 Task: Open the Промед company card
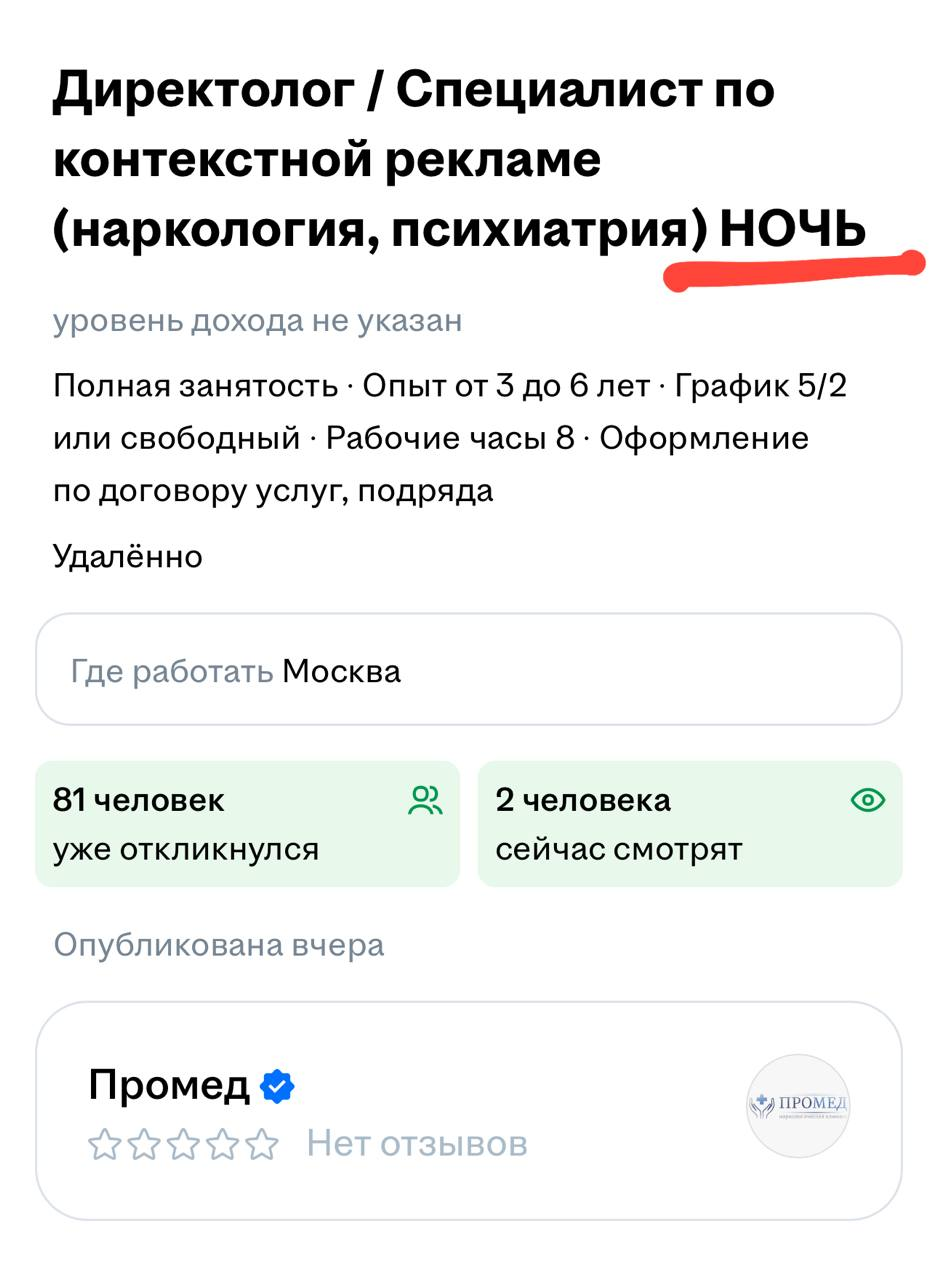[468, 1110]
